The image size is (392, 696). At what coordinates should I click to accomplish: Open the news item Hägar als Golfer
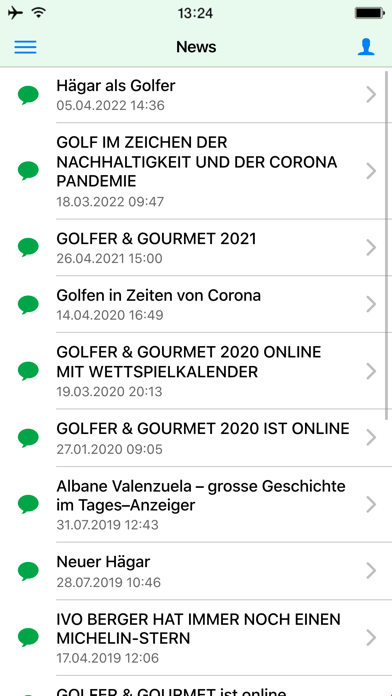click(x=196, y=95)
